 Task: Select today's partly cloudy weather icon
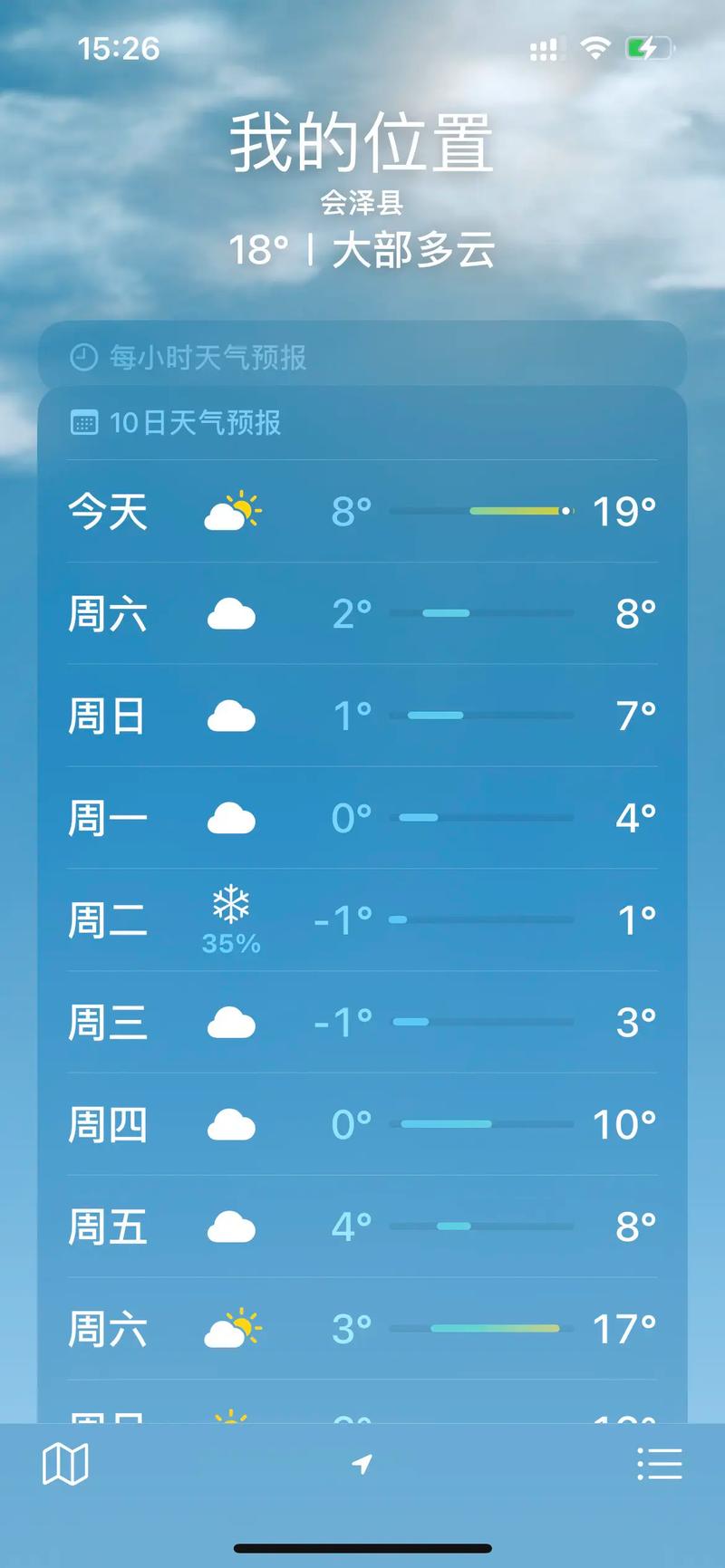(x=233, y=511)
